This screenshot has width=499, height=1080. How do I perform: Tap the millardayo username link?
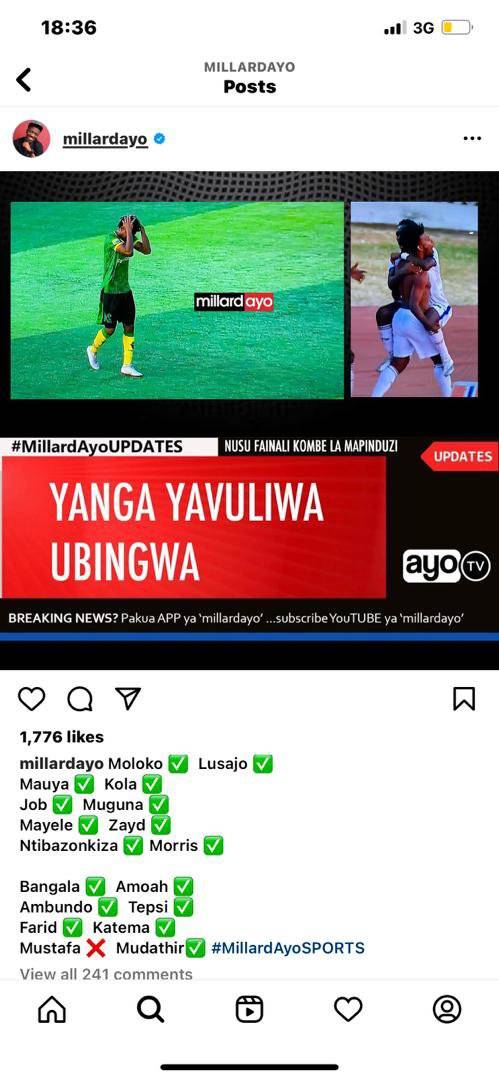(x=105, y=139)
